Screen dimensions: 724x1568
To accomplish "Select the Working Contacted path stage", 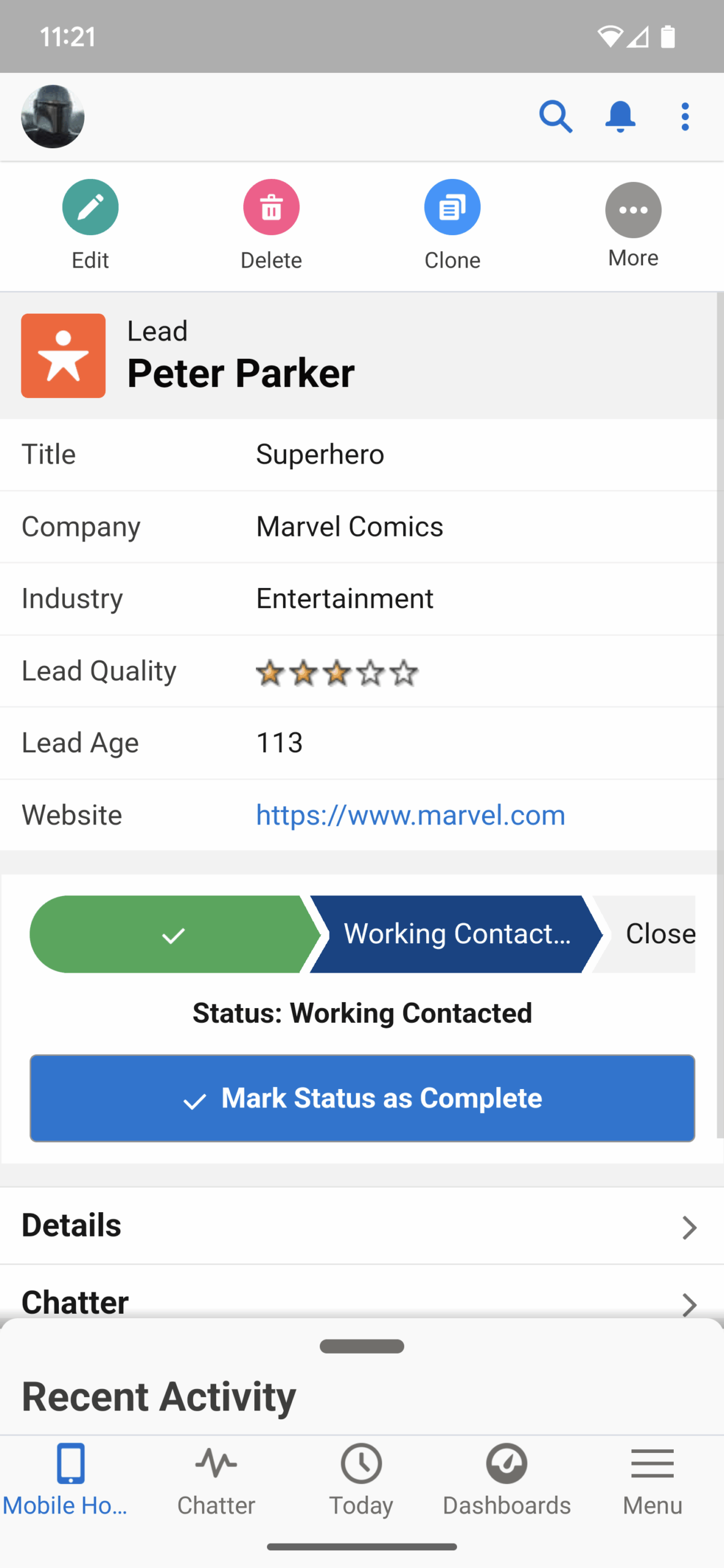I will [456, 934].
